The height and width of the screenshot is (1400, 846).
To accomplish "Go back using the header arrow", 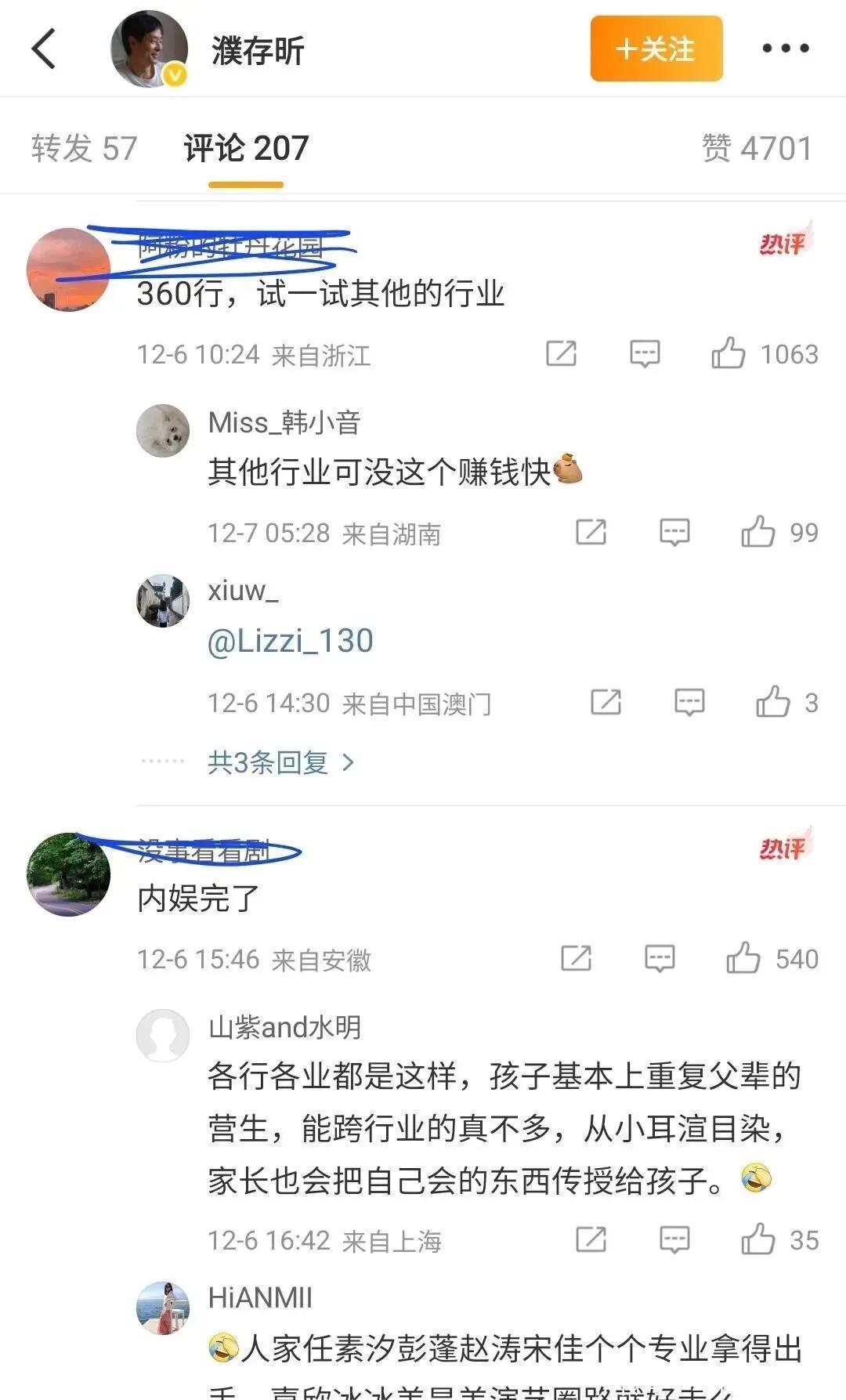I will (45, 49).
